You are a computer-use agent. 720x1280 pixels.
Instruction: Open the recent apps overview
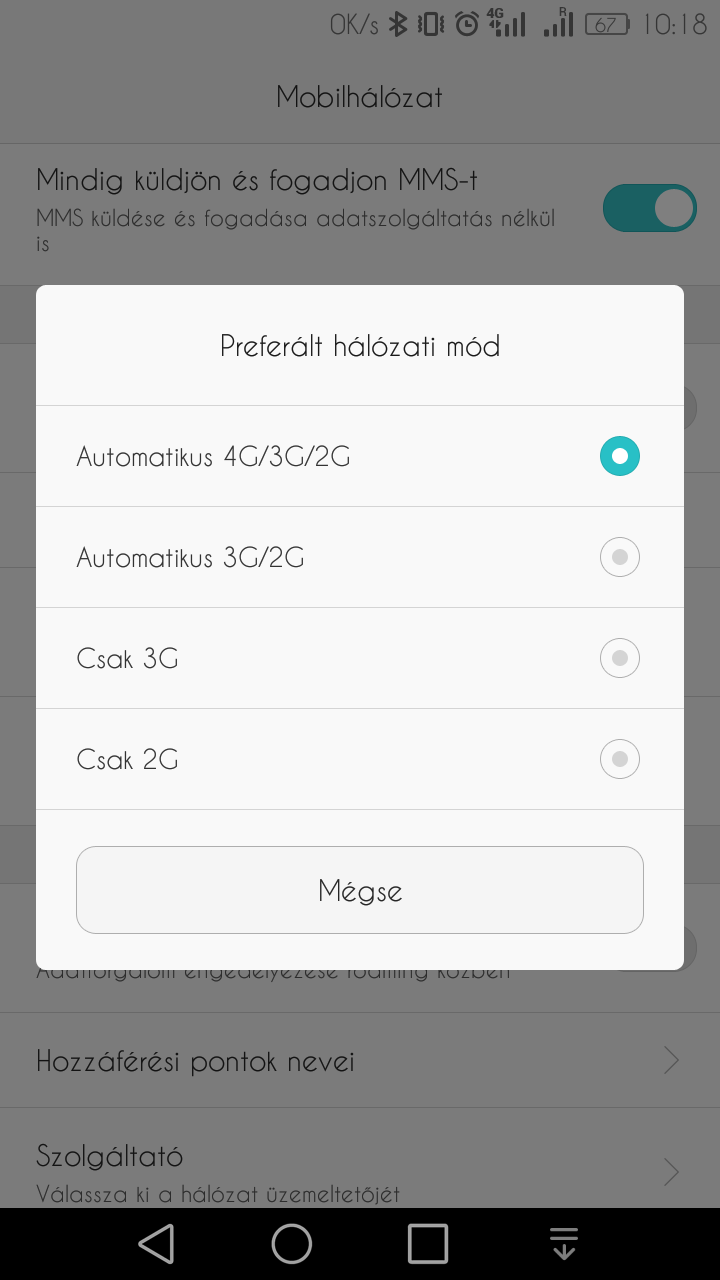coord(428,1244)
